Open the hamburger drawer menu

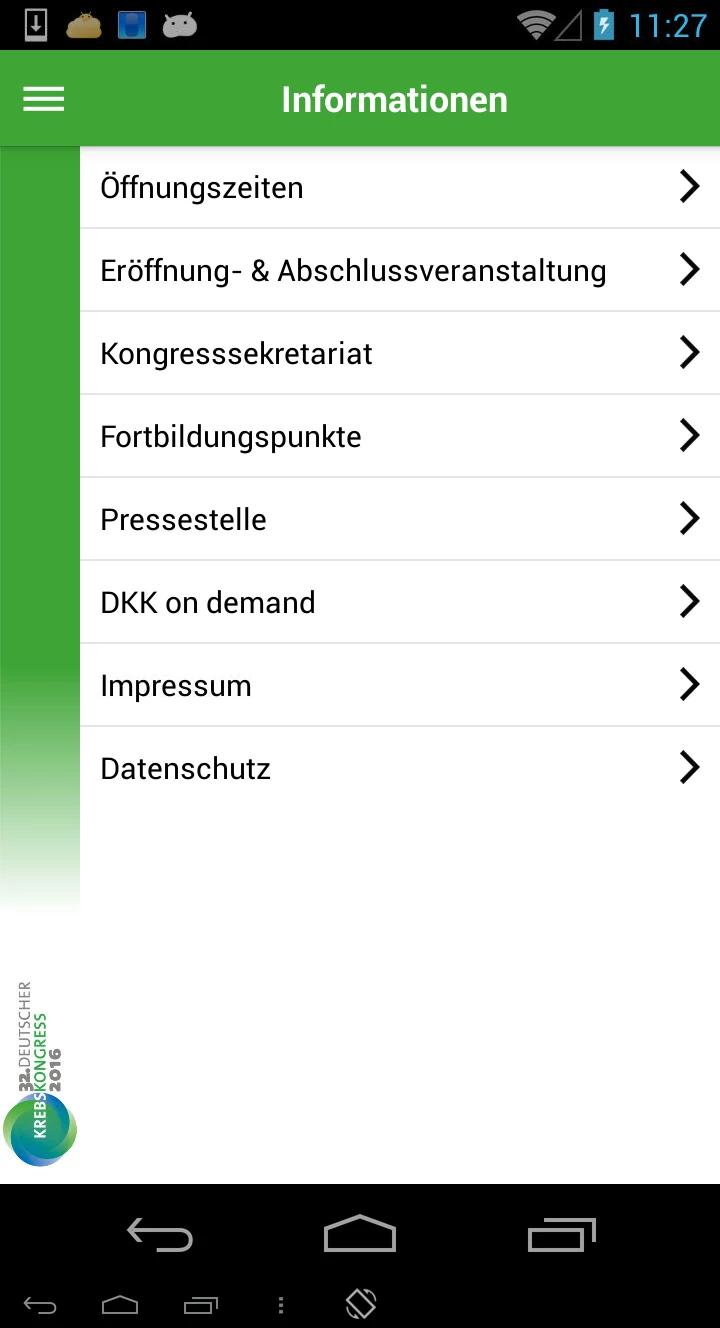(44, 99)
